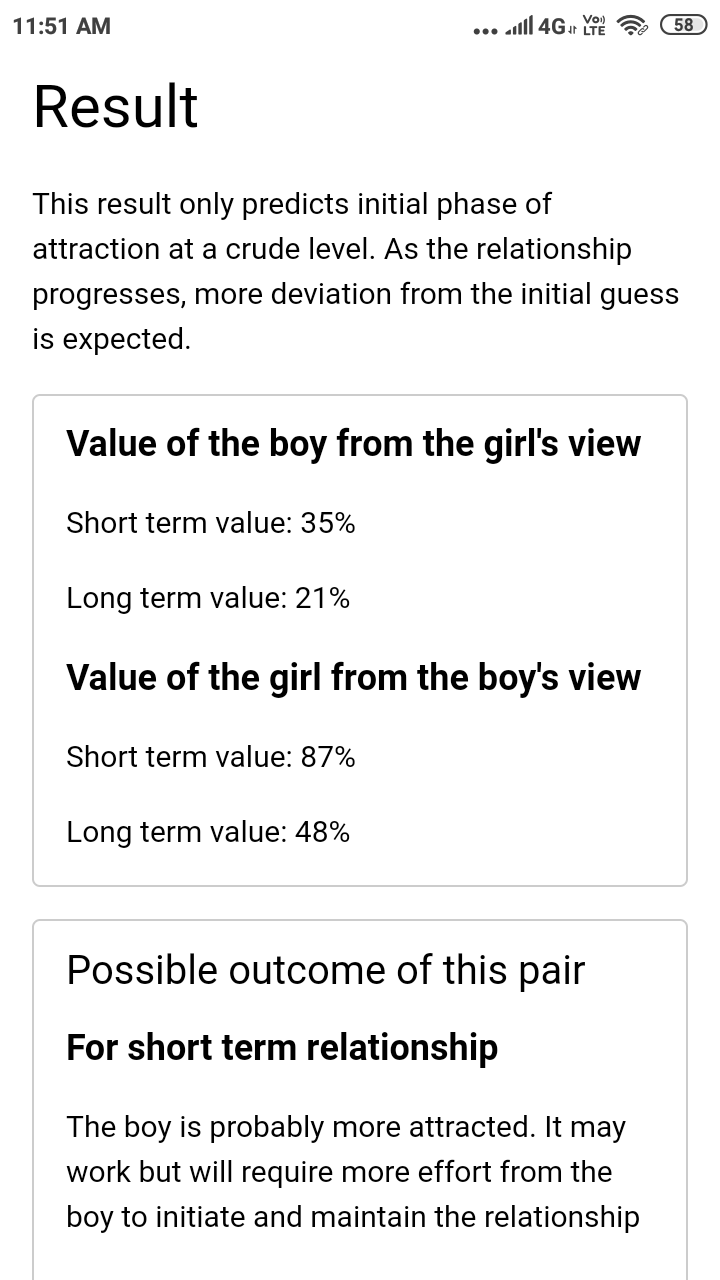Viewport: 720px width, 1280px height.
Task: Select the 'Value of the boy' heading
Action: click(353, 443)
